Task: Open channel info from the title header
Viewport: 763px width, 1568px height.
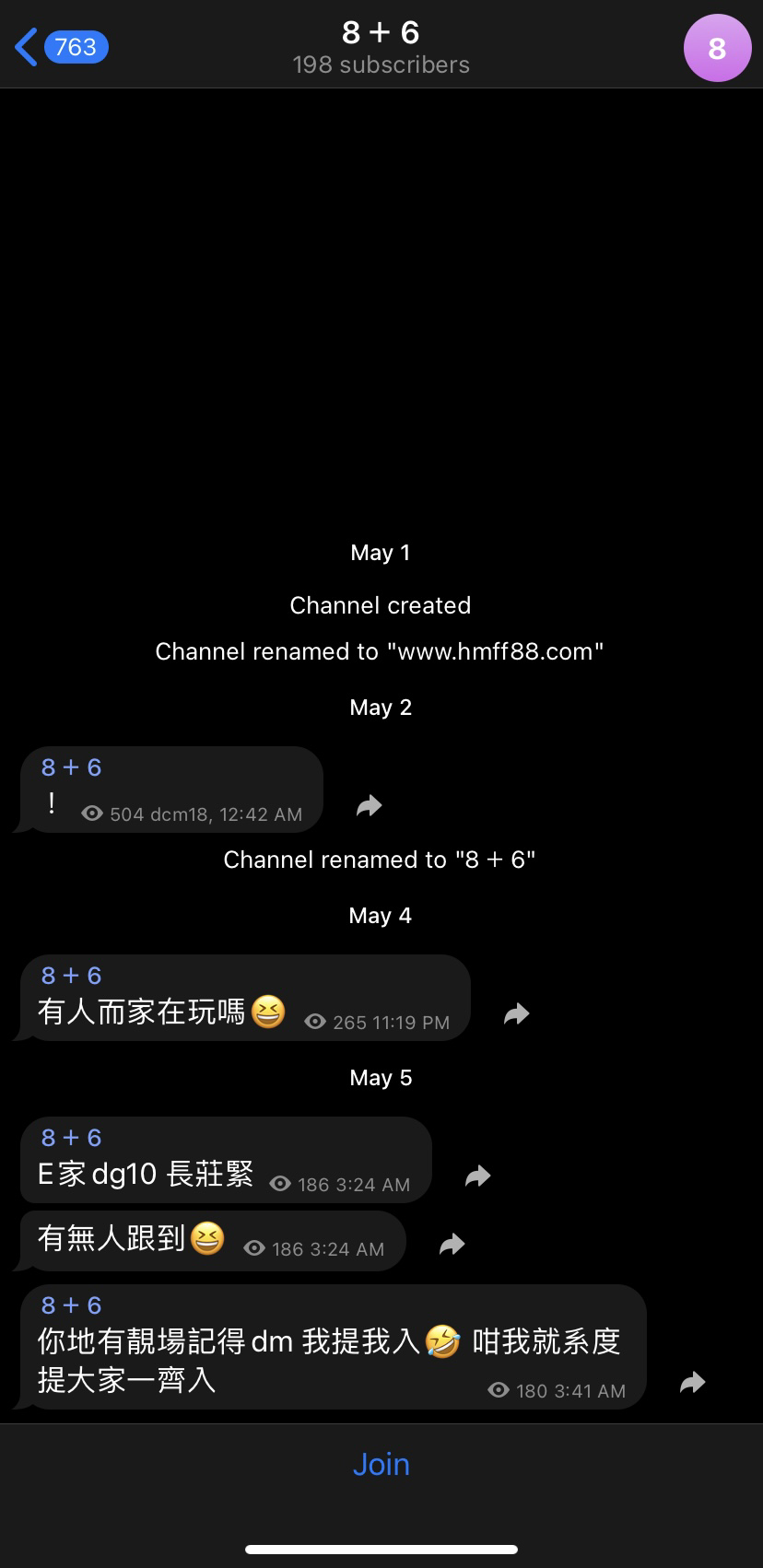Action: pos(381,48)
